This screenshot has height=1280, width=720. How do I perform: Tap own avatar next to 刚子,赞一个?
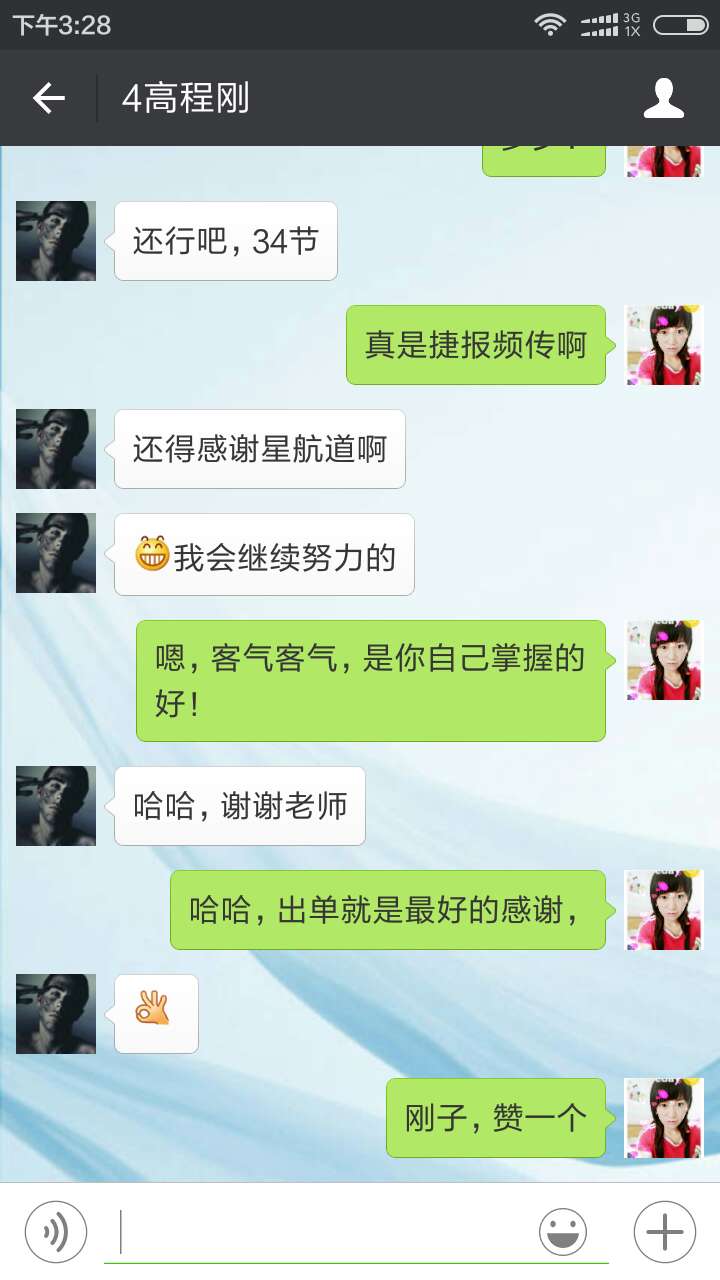(664, 1118)
